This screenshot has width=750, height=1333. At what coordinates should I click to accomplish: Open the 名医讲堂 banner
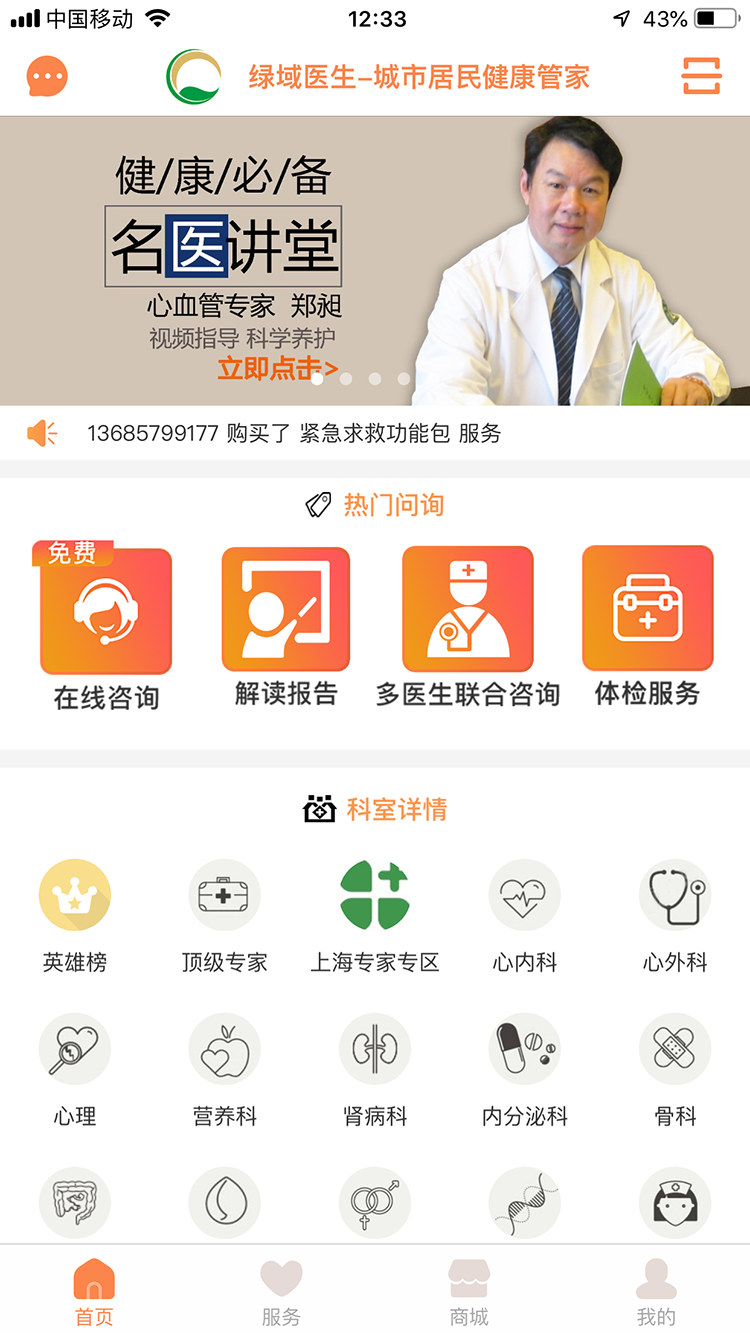pos(375,261)
